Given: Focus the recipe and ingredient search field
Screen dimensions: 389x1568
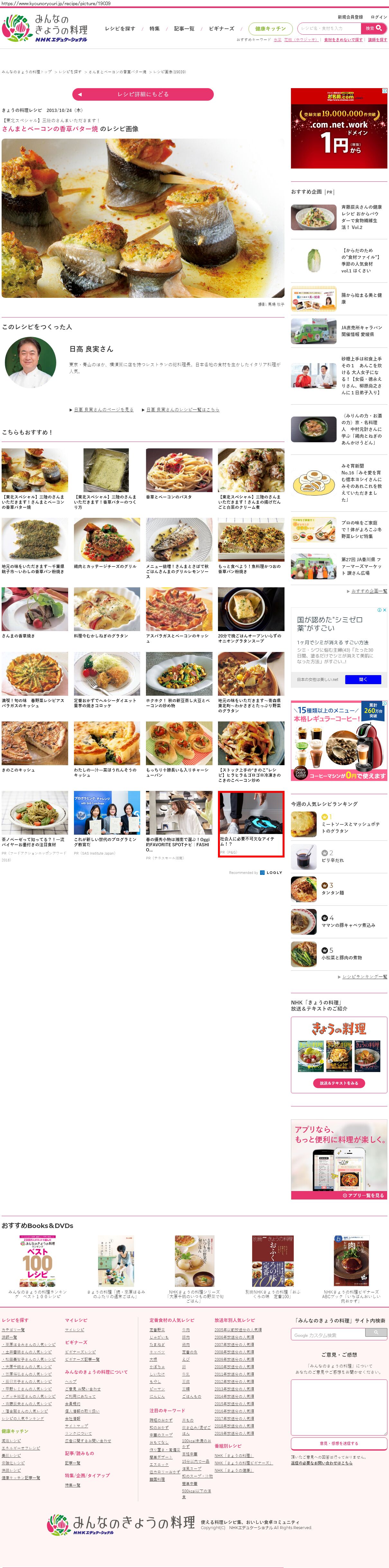Looking at the screenshot, I should tap(329, 28).
